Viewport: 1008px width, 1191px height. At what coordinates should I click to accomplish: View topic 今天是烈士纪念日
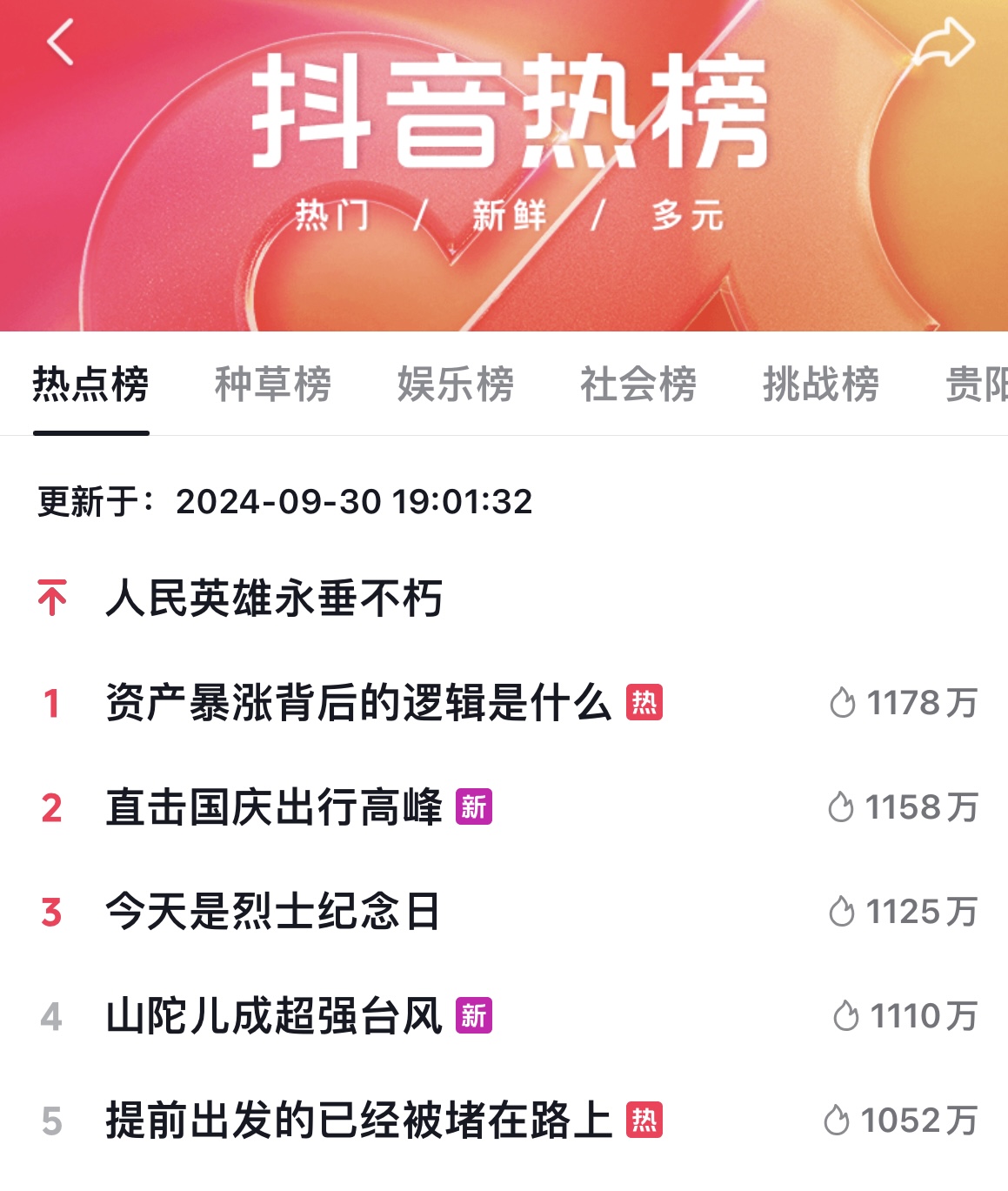273,912
